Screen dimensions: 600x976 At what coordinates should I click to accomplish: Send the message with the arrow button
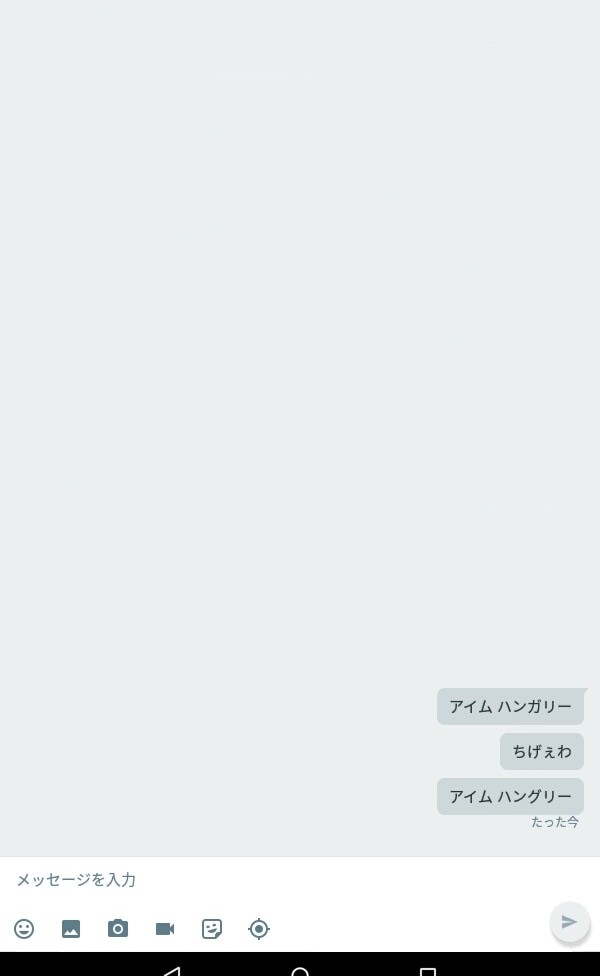click(x=569, y=922)
